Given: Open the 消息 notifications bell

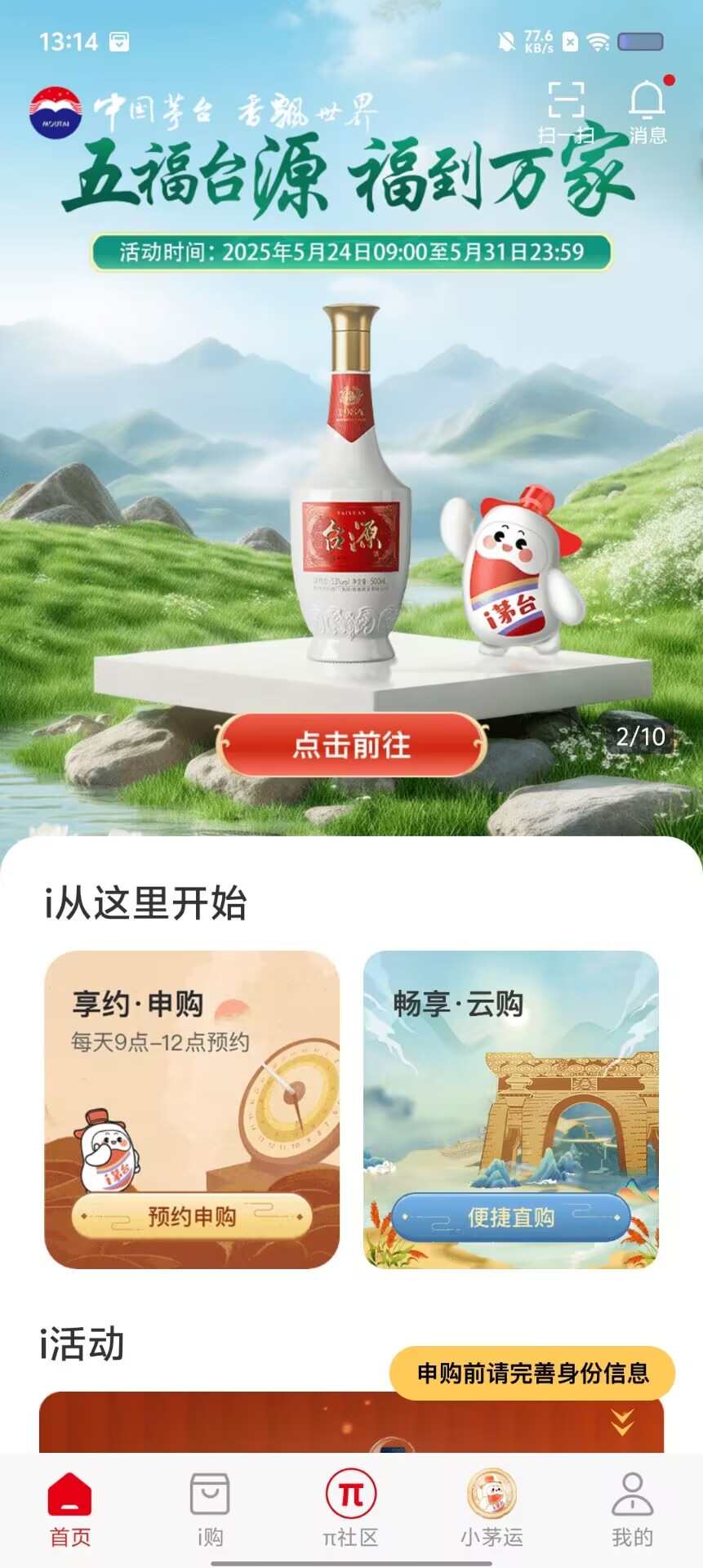Looking at the screenshot, I should [x=647, y=109].
